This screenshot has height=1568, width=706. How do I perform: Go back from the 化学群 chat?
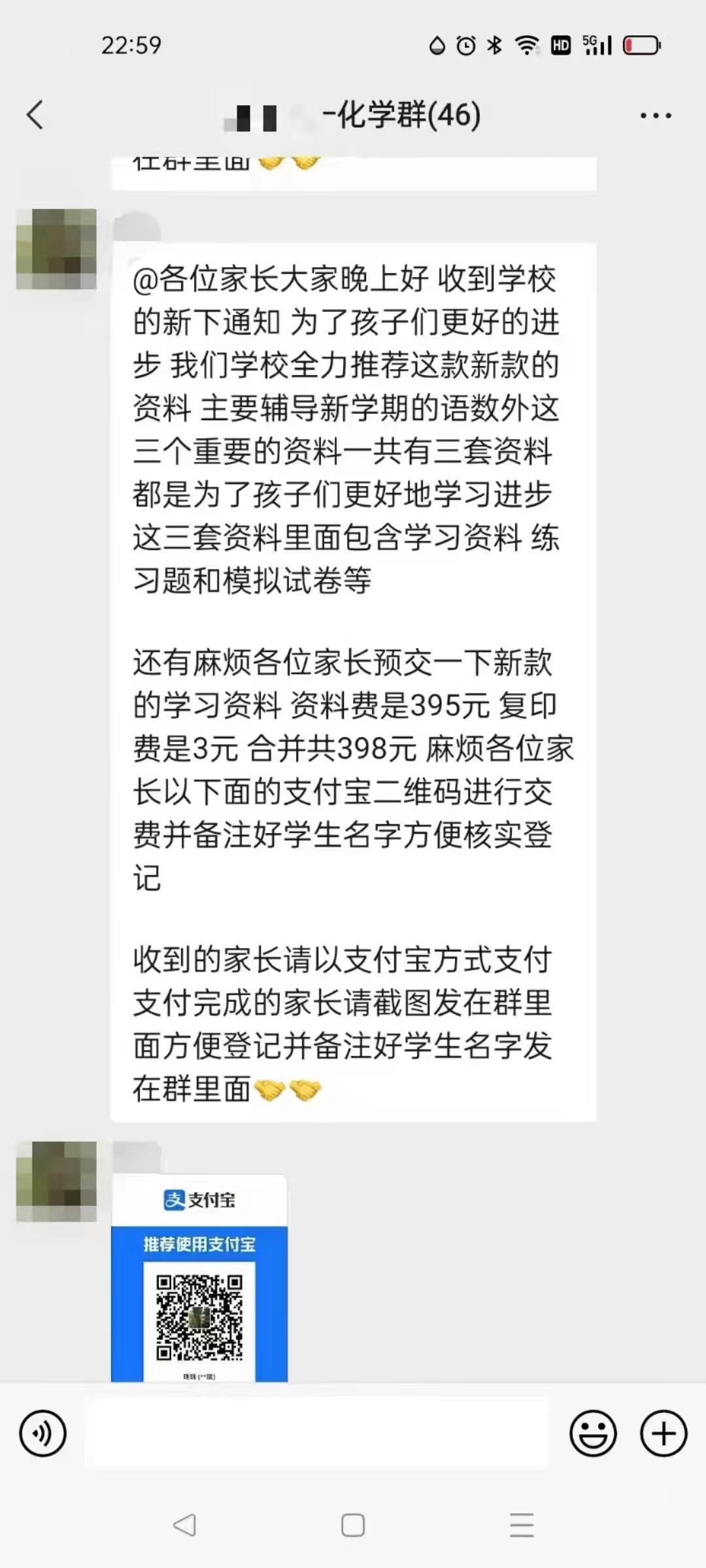tap(35, 115)
